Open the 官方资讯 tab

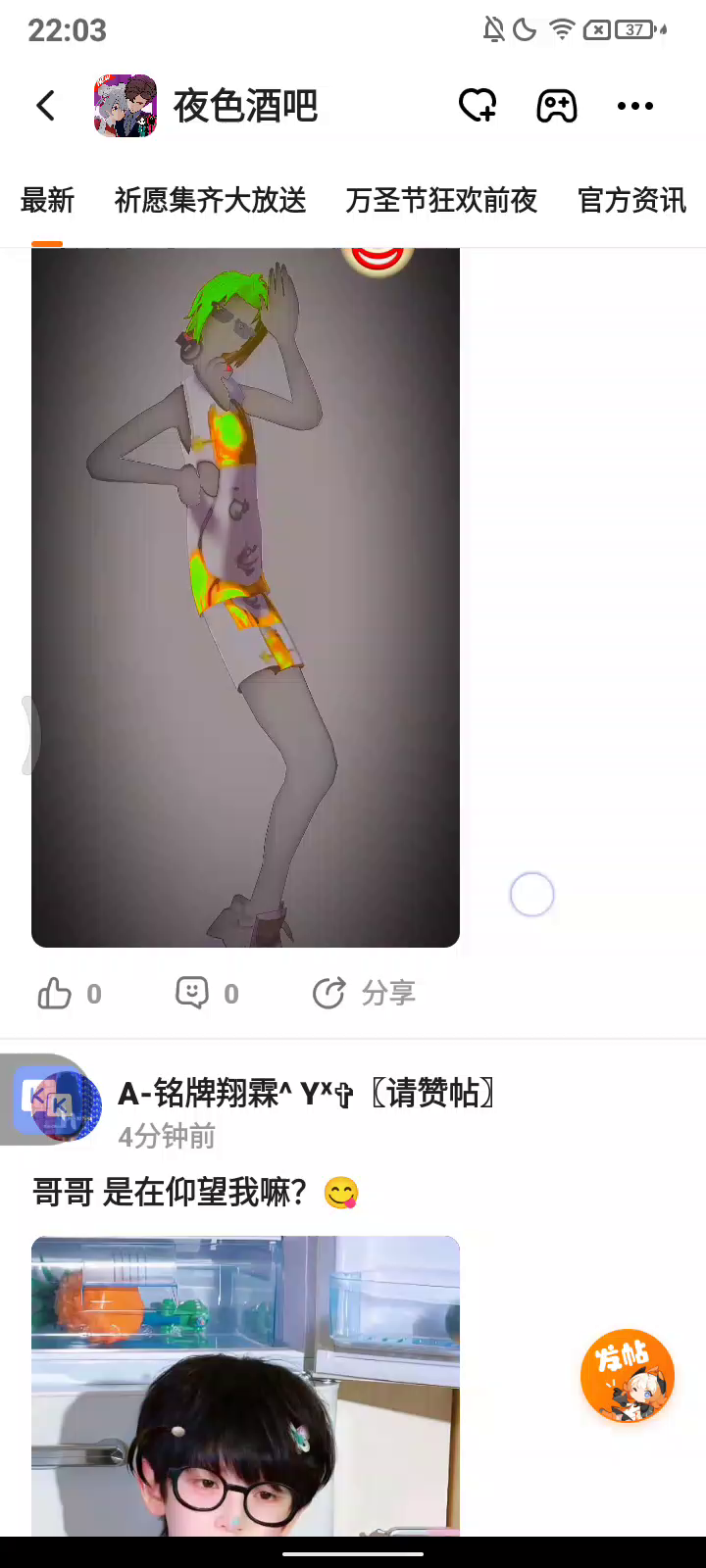coord(631,201)
